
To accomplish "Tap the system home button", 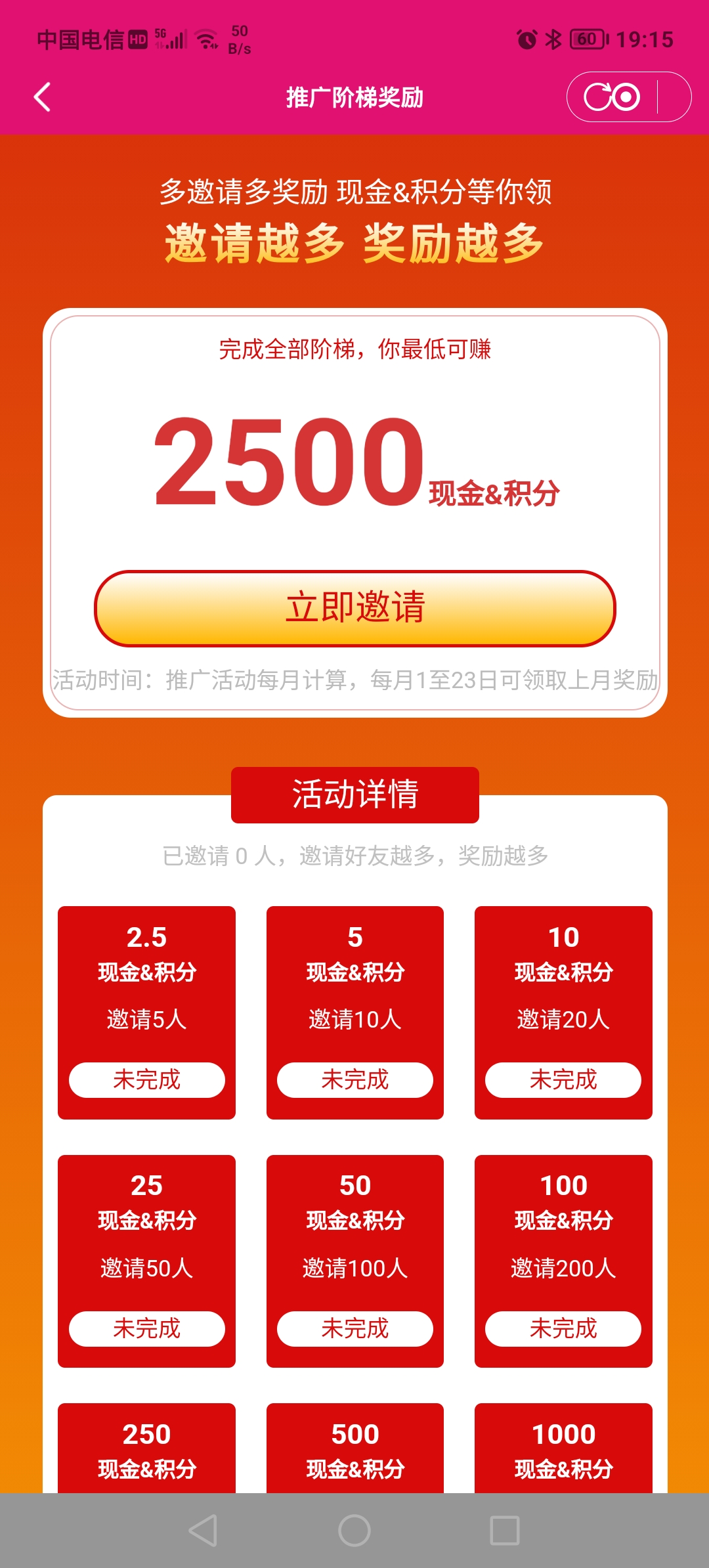I will [354, 1531].
